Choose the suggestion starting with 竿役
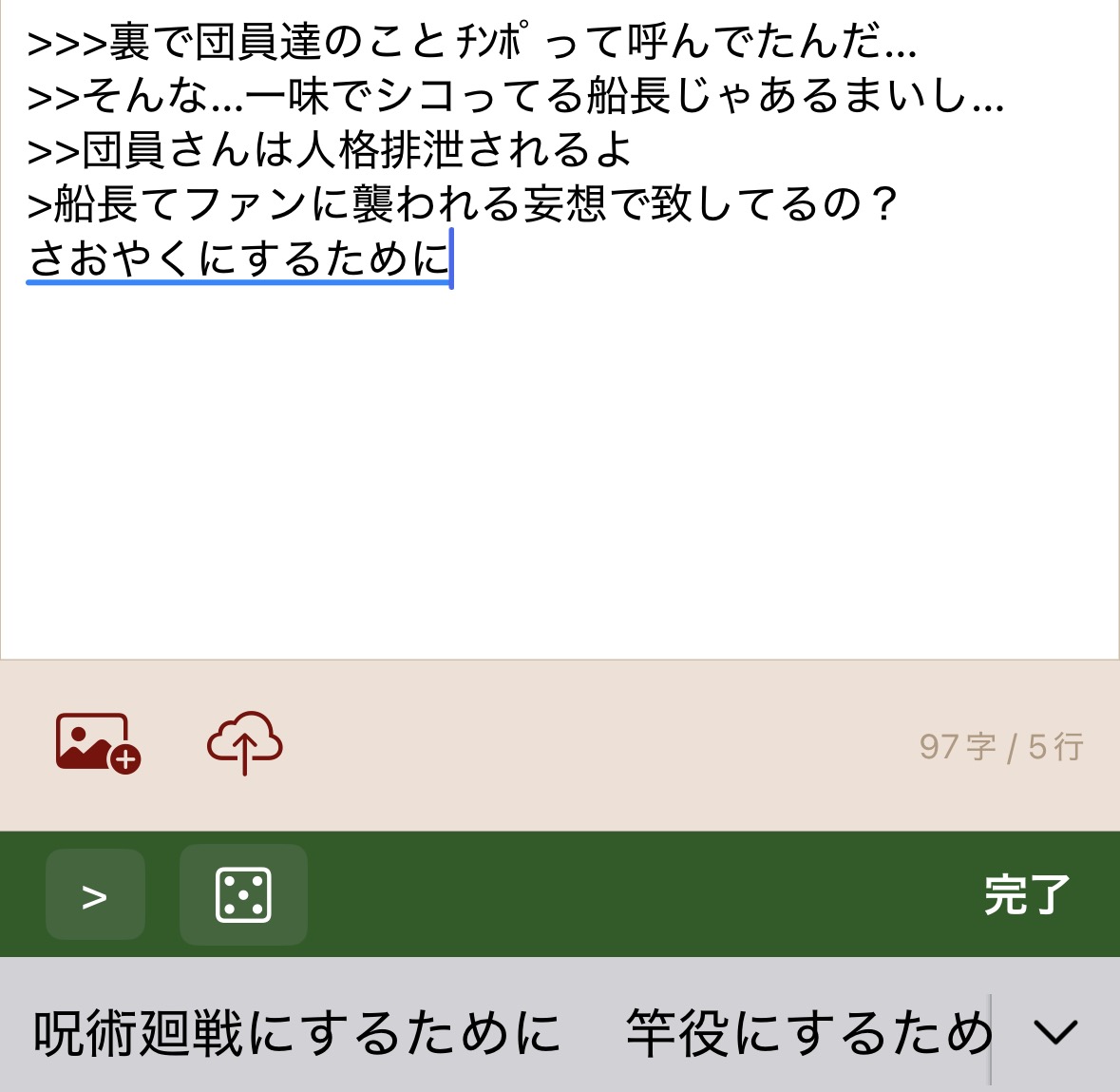This screenshot has height=1092, width=1120. pos(807,1034)
